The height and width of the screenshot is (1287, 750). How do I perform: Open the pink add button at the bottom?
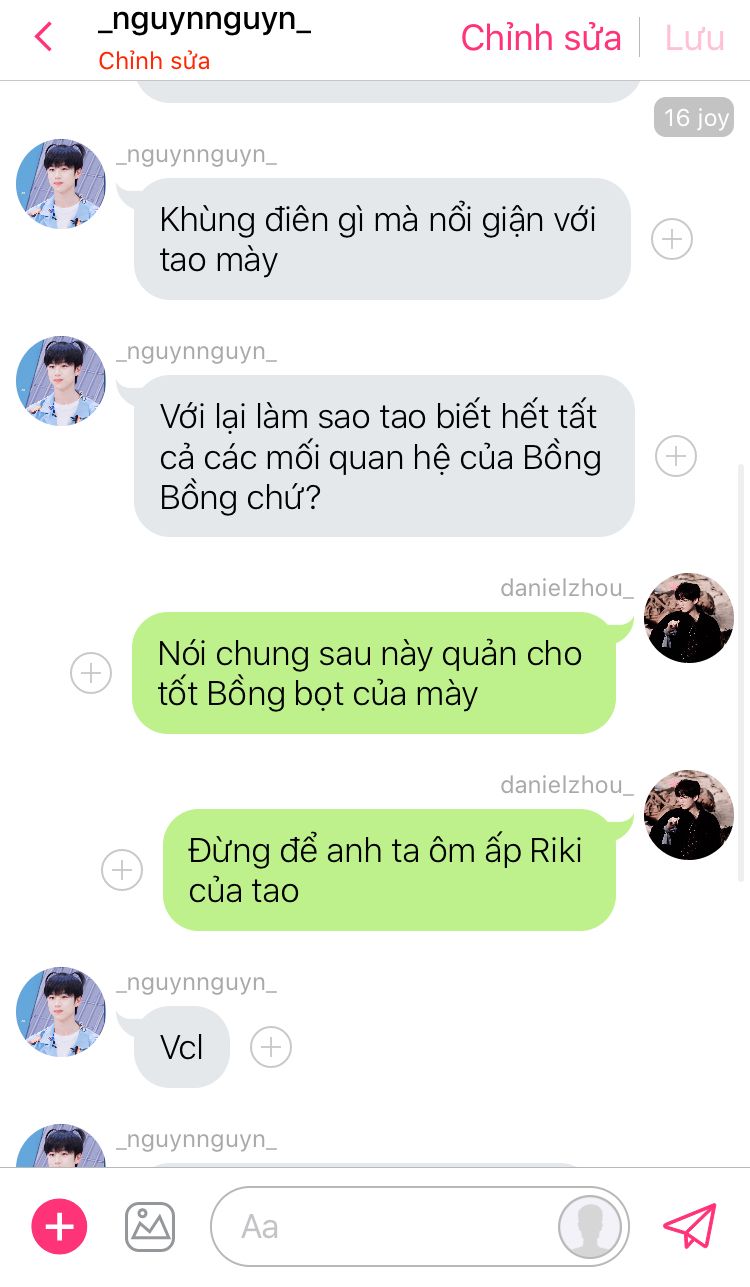tap(60, 1226)
